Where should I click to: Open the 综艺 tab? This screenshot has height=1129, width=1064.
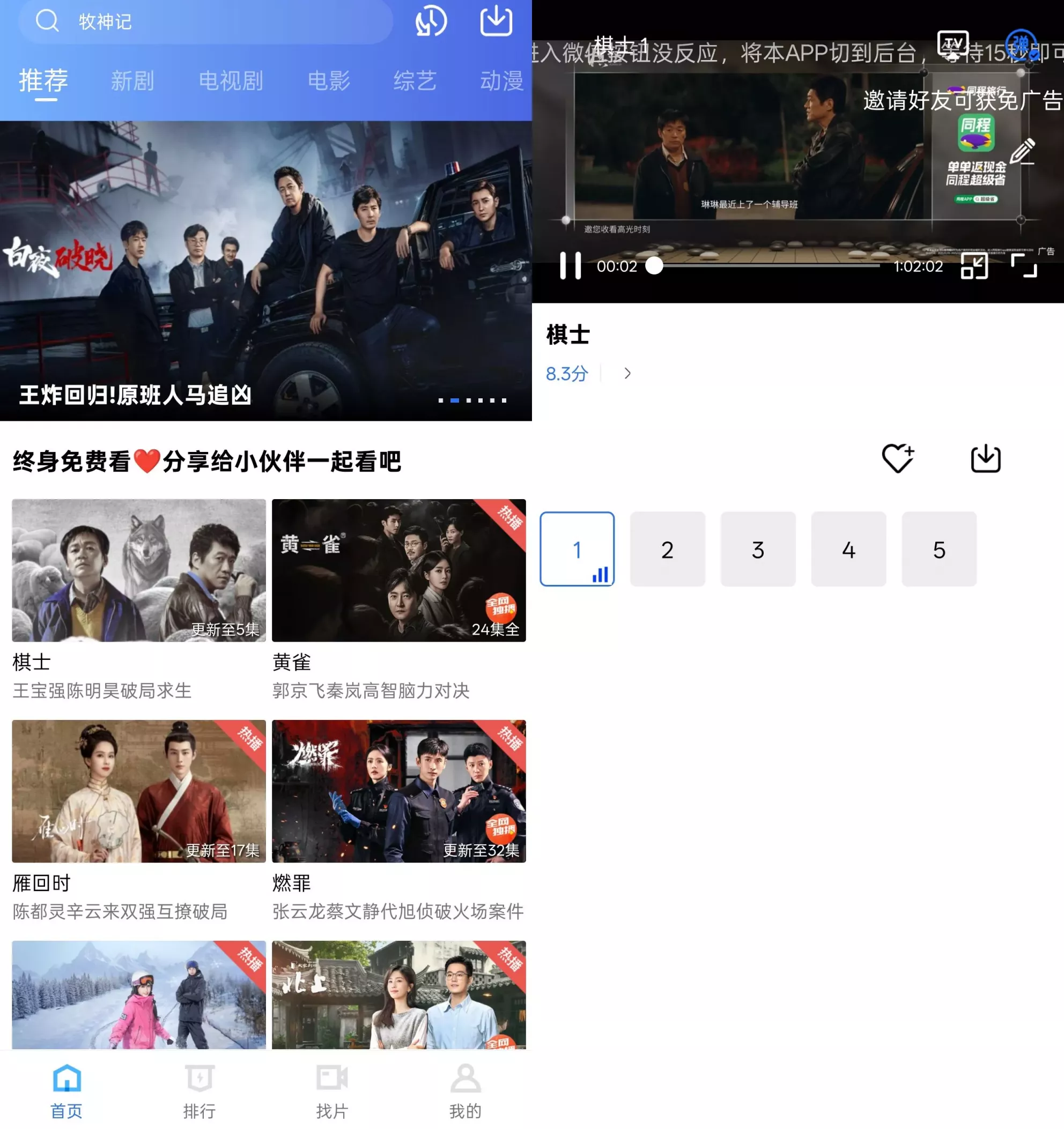[415, 80]
